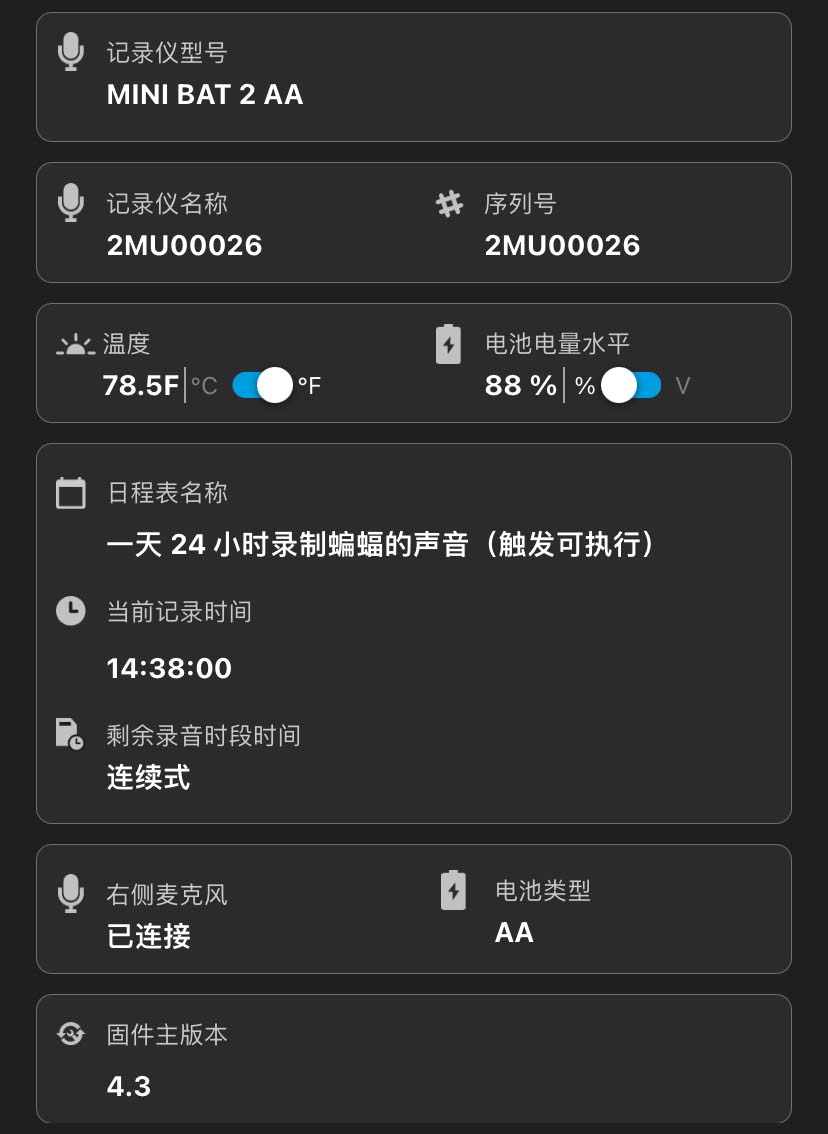This screenshot has height=1134, width=828.
Task: Click the recording file icon beside 剩余录音时段时间
Action: (70, 734)
